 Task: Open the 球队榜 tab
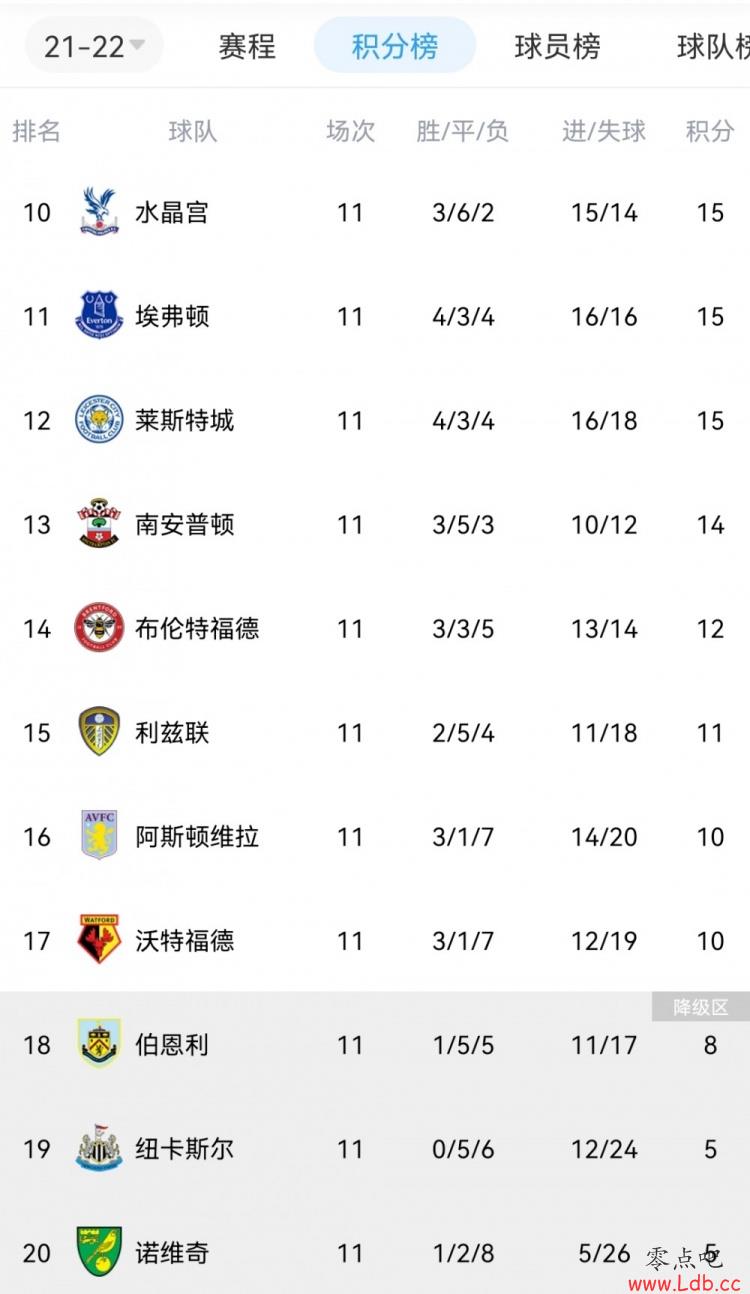pyautogui.click(x=713, y=46)
